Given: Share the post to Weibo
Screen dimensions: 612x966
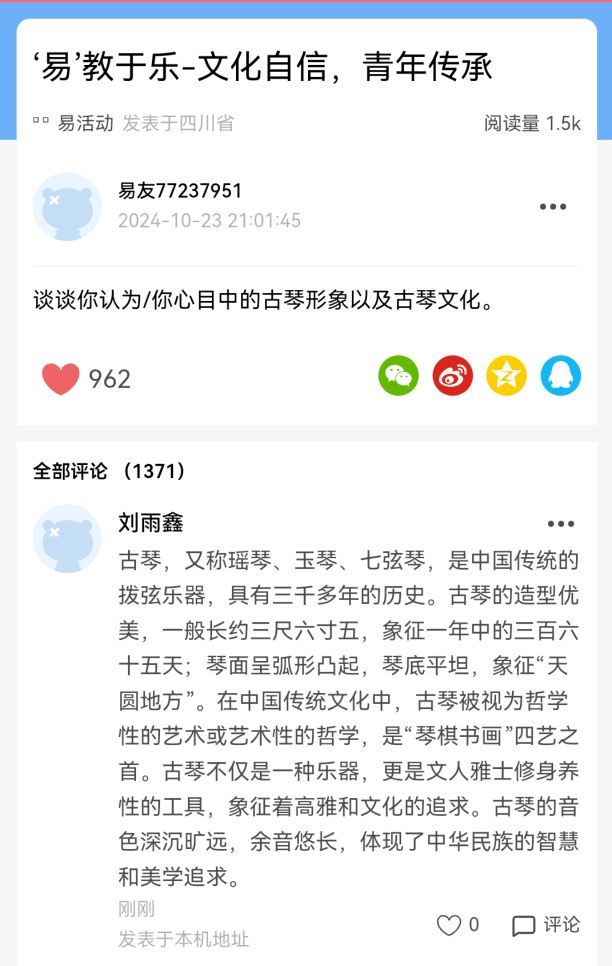Looking at the screenshot, I should (x=452, y=375).
